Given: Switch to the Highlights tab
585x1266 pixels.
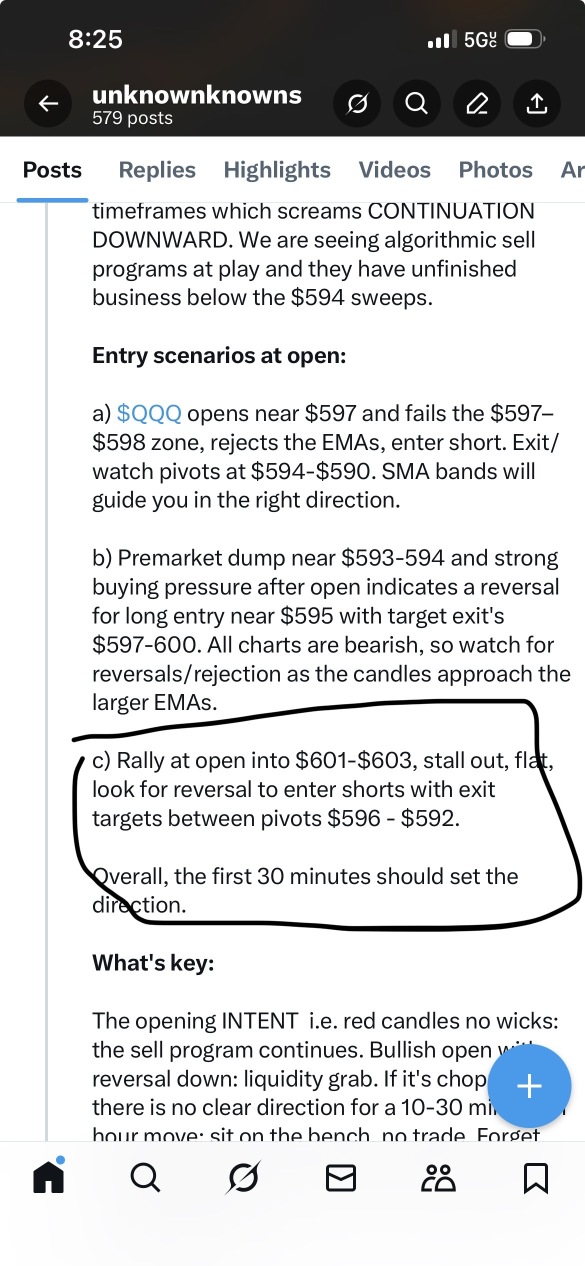Looking at the screenshot, I should coord(277,170).
